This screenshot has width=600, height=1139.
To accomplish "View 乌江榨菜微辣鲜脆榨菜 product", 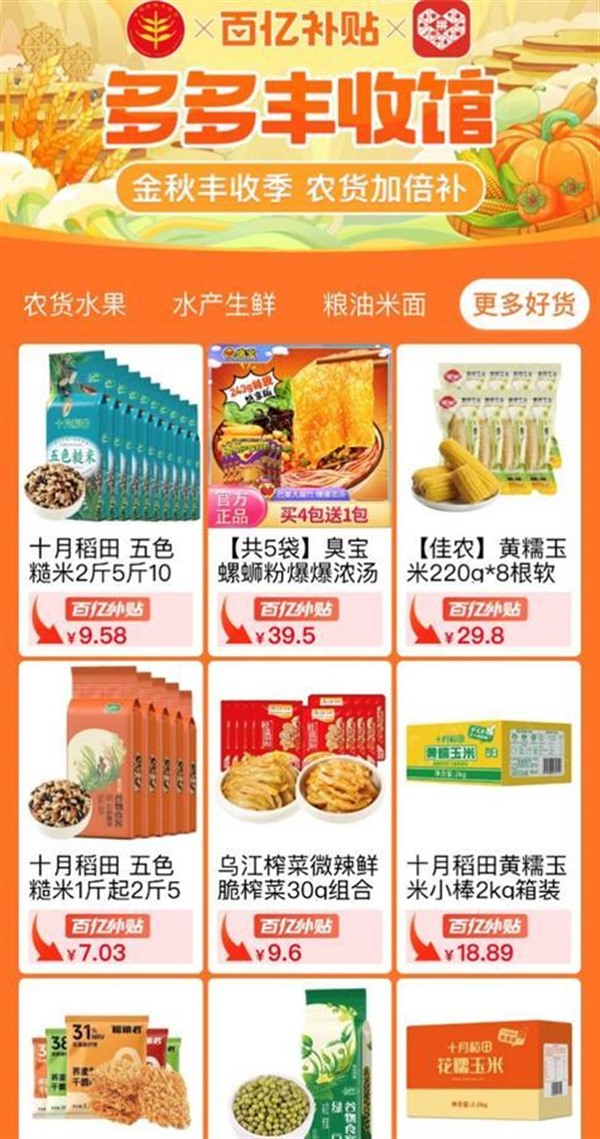I will pos(299,815).
